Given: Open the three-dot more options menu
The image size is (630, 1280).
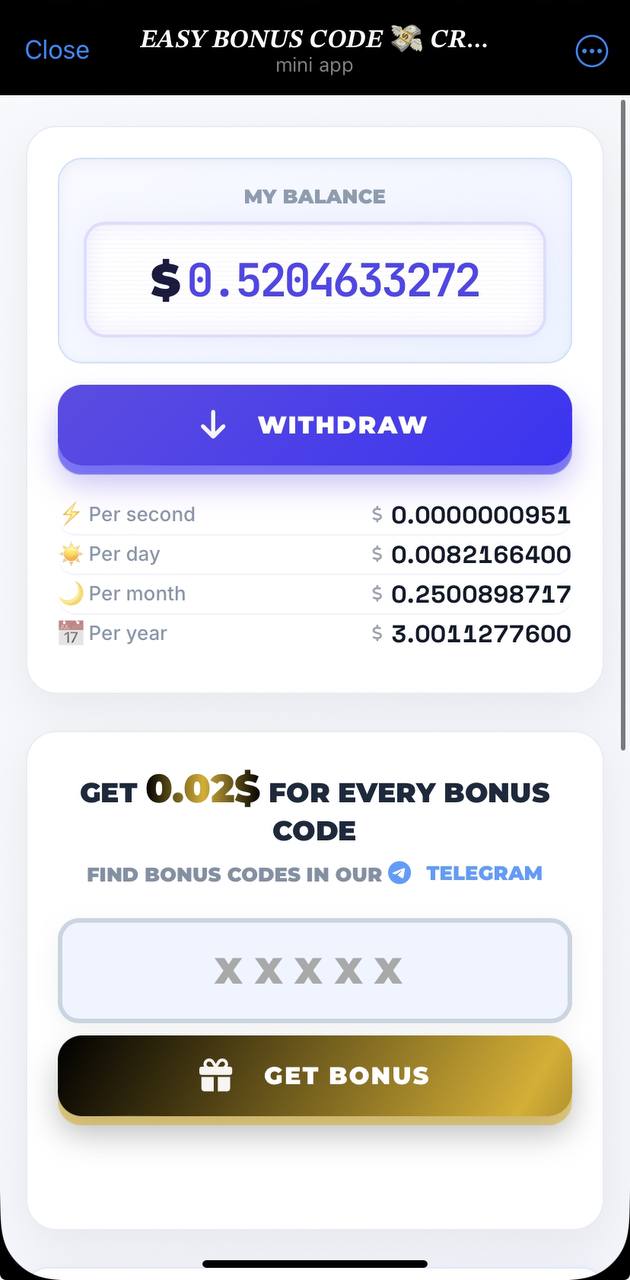Looking at the screenshot, I should pos(592,51).
